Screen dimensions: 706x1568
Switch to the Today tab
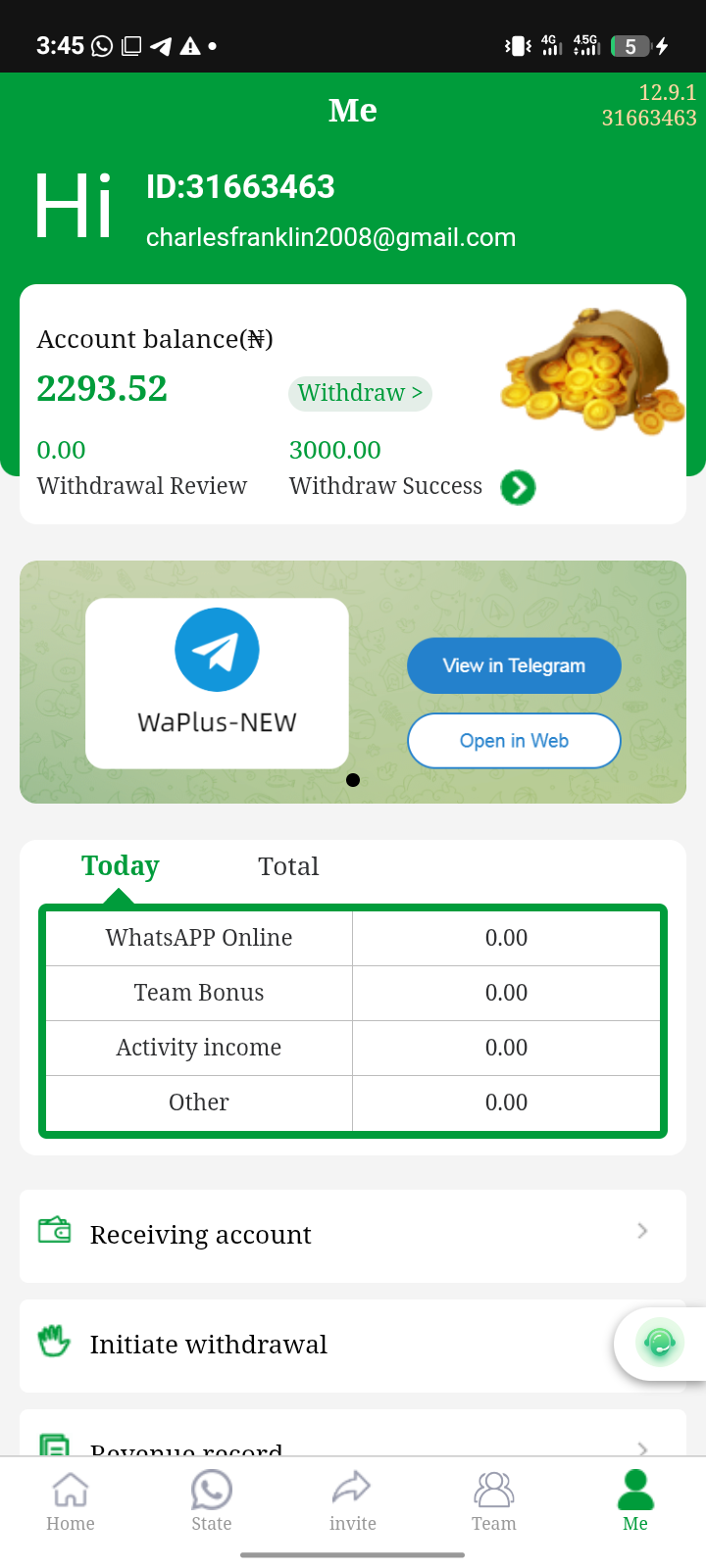pyautogui.click(x=120, y=866)
